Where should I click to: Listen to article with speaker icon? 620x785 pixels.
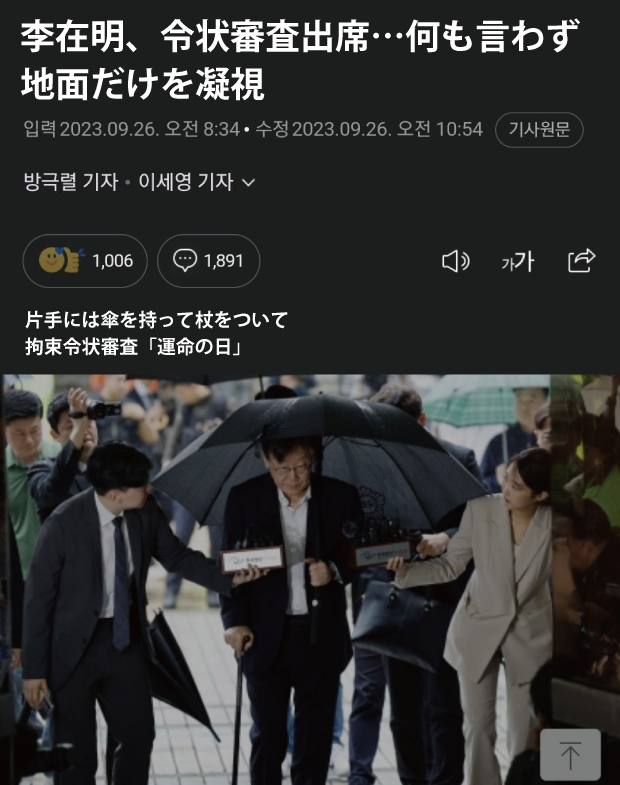tap(455, 261)
